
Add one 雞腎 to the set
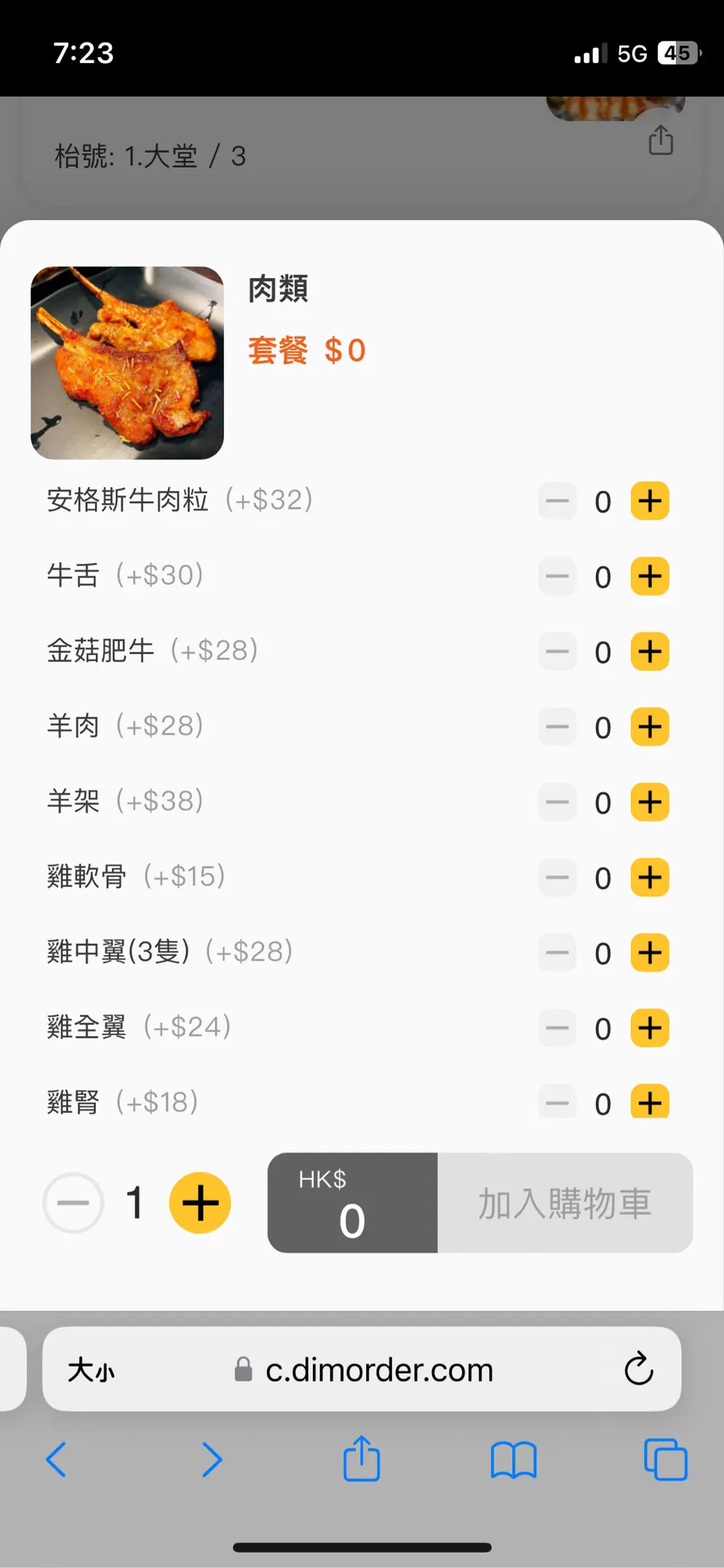point(649,1103)
